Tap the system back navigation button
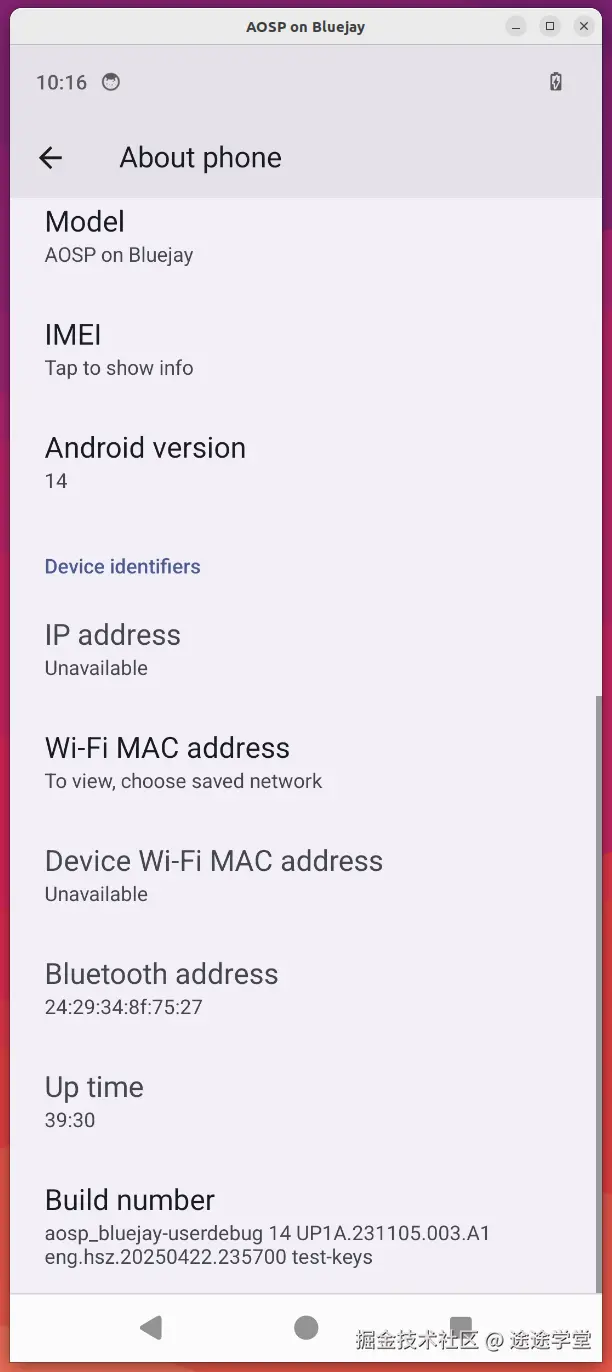This screenshot has height=1372, width=612. pyautogui.click(x=151, y=1327)
